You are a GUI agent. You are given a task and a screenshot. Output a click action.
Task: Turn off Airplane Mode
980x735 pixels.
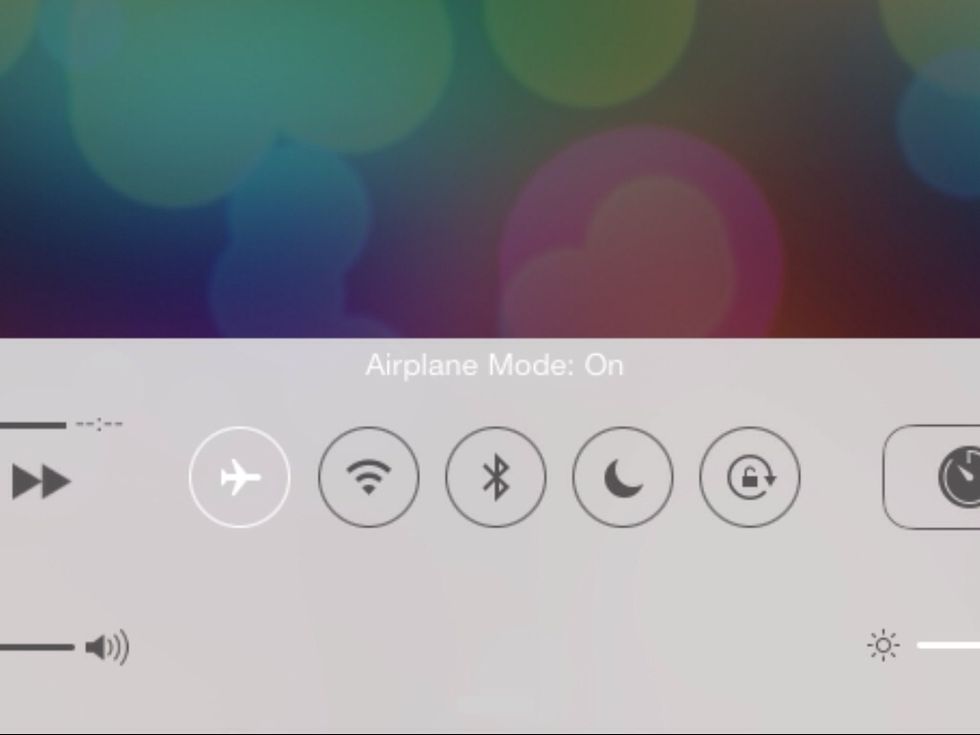[239, 478]
